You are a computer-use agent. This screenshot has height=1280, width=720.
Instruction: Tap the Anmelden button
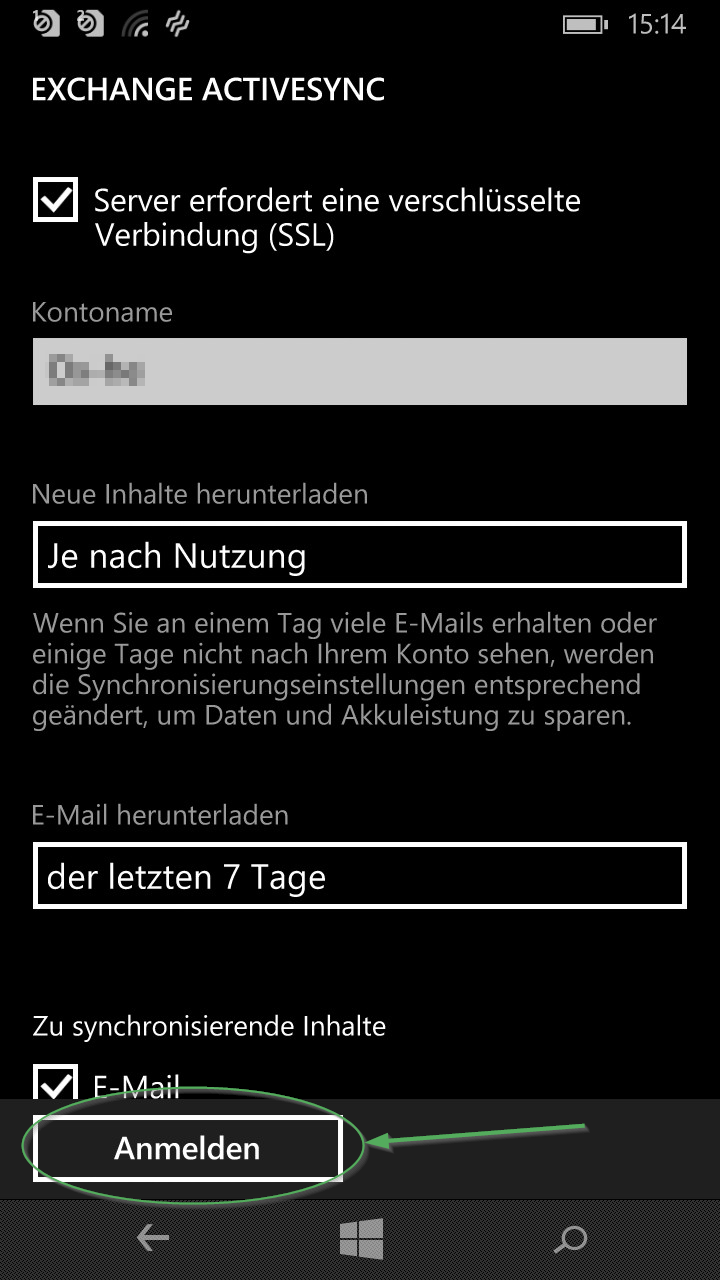[188, 1148]
